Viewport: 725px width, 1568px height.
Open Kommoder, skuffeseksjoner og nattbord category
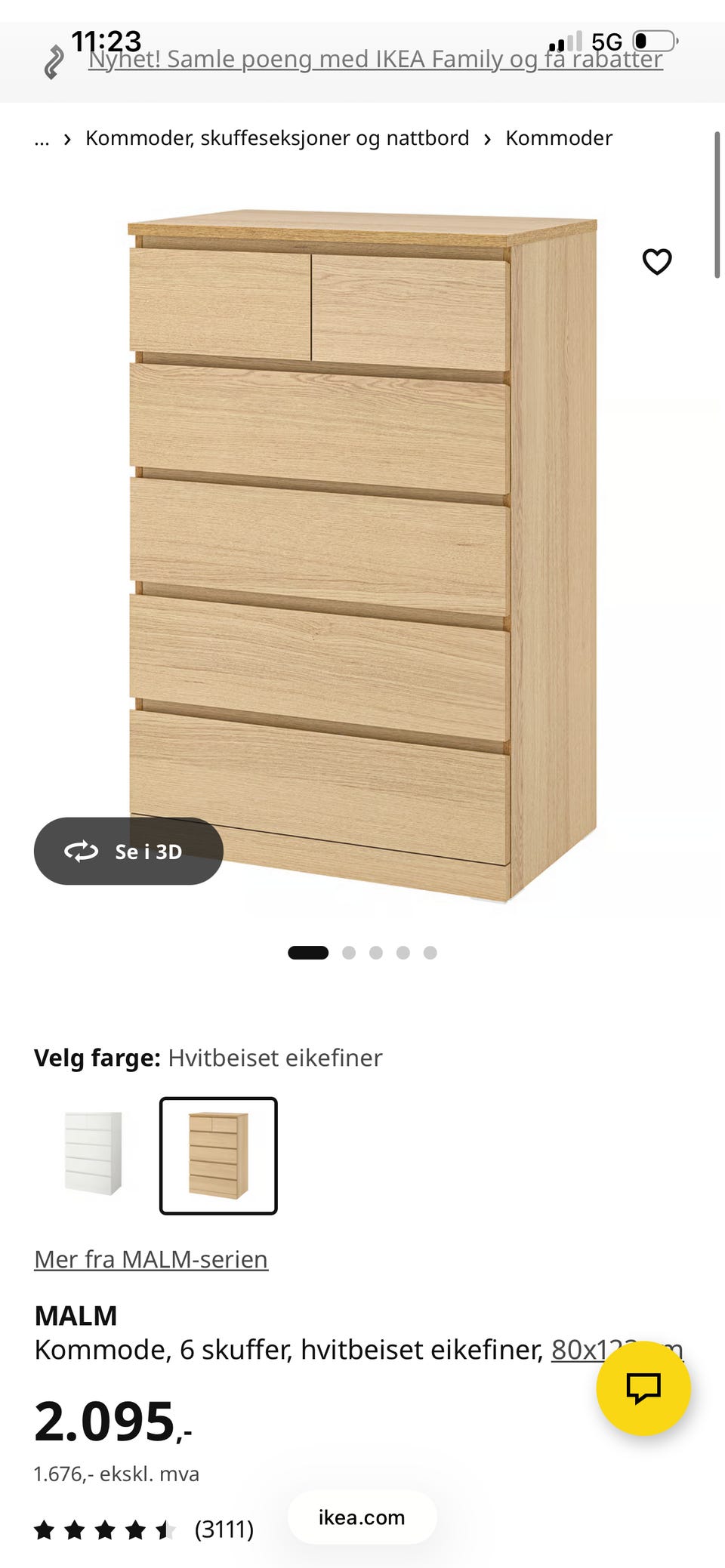[276, 138]
